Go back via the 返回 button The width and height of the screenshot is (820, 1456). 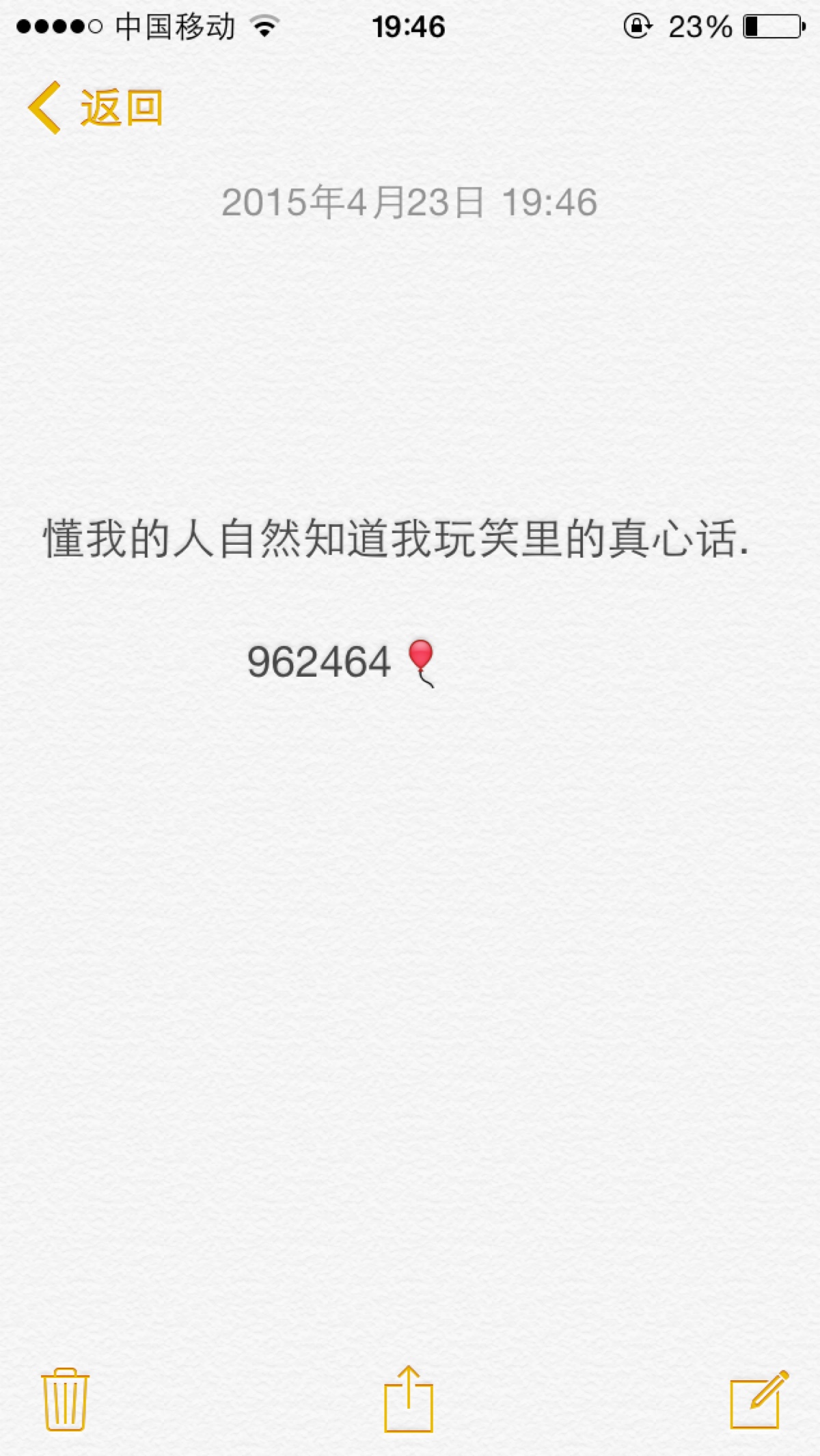[x=96, y=108]
